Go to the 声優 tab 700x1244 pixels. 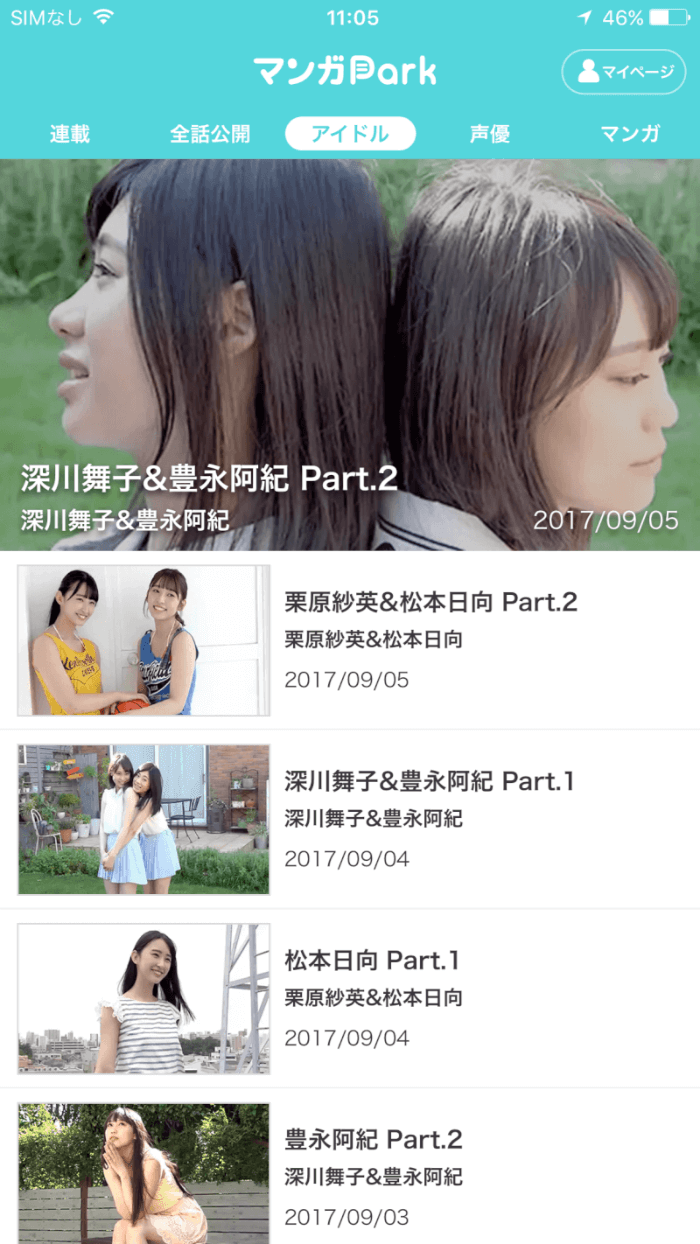490,134
